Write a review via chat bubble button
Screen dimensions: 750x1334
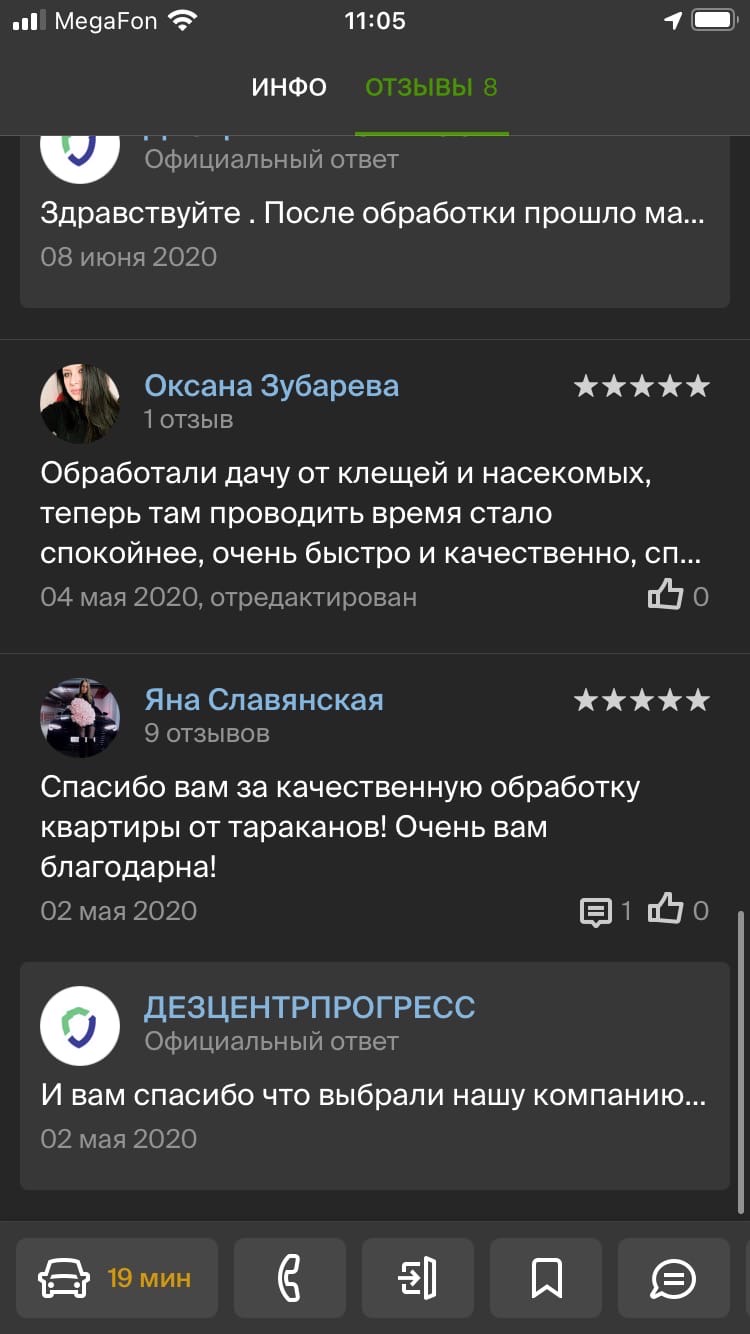(x=673, y=1277)
